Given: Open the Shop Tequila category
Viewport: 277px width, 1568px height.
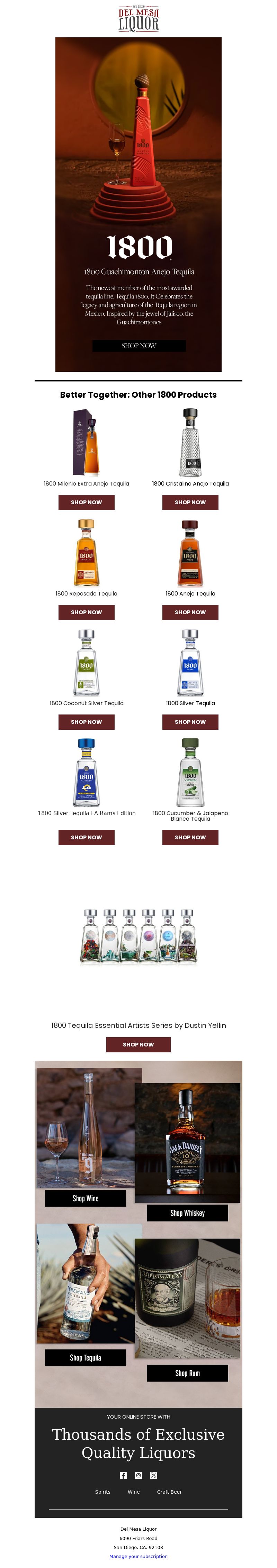Looking at the screenshot, I should pos(85,1358).
